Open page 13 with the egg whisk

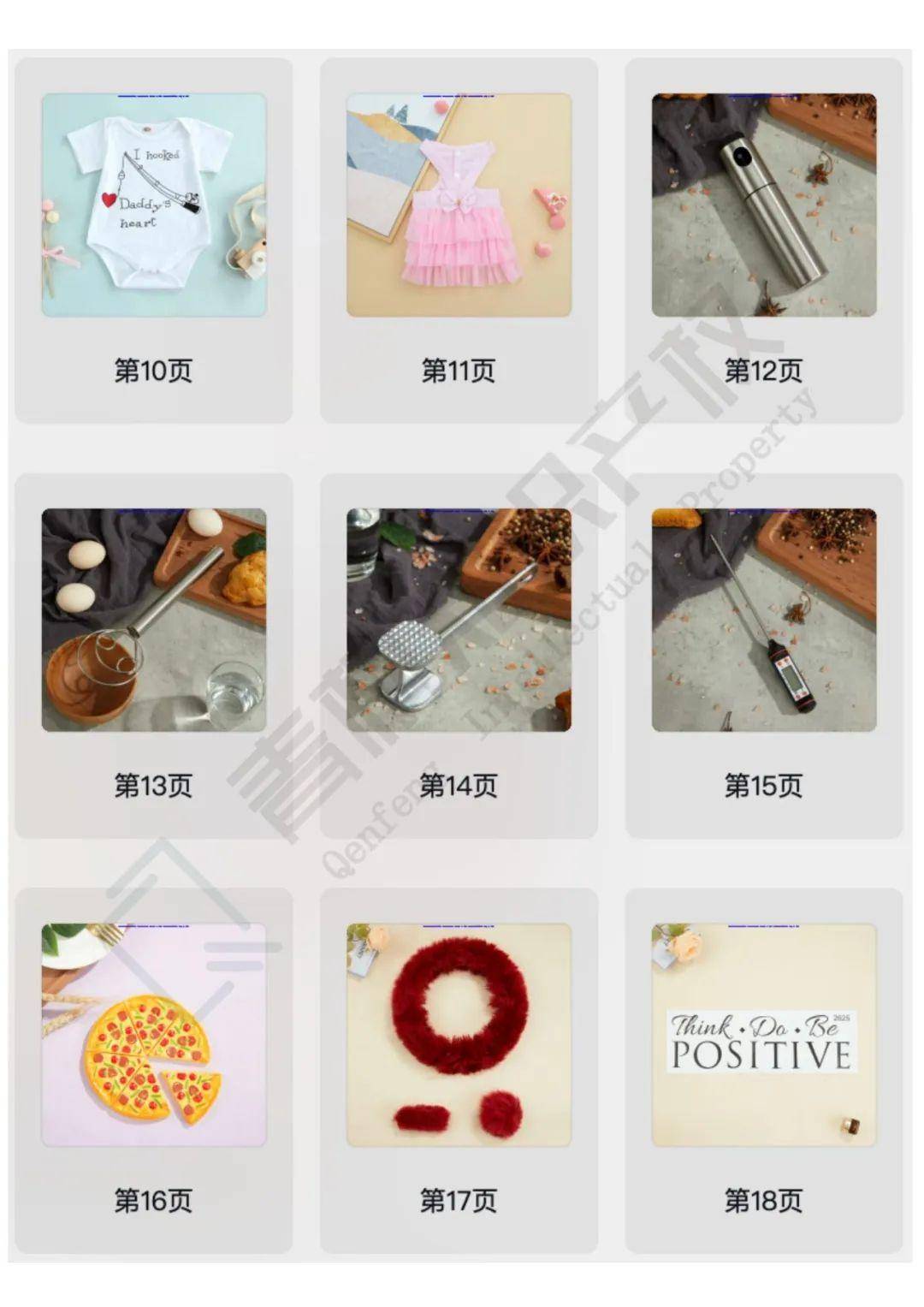click(x=154, y=621)
